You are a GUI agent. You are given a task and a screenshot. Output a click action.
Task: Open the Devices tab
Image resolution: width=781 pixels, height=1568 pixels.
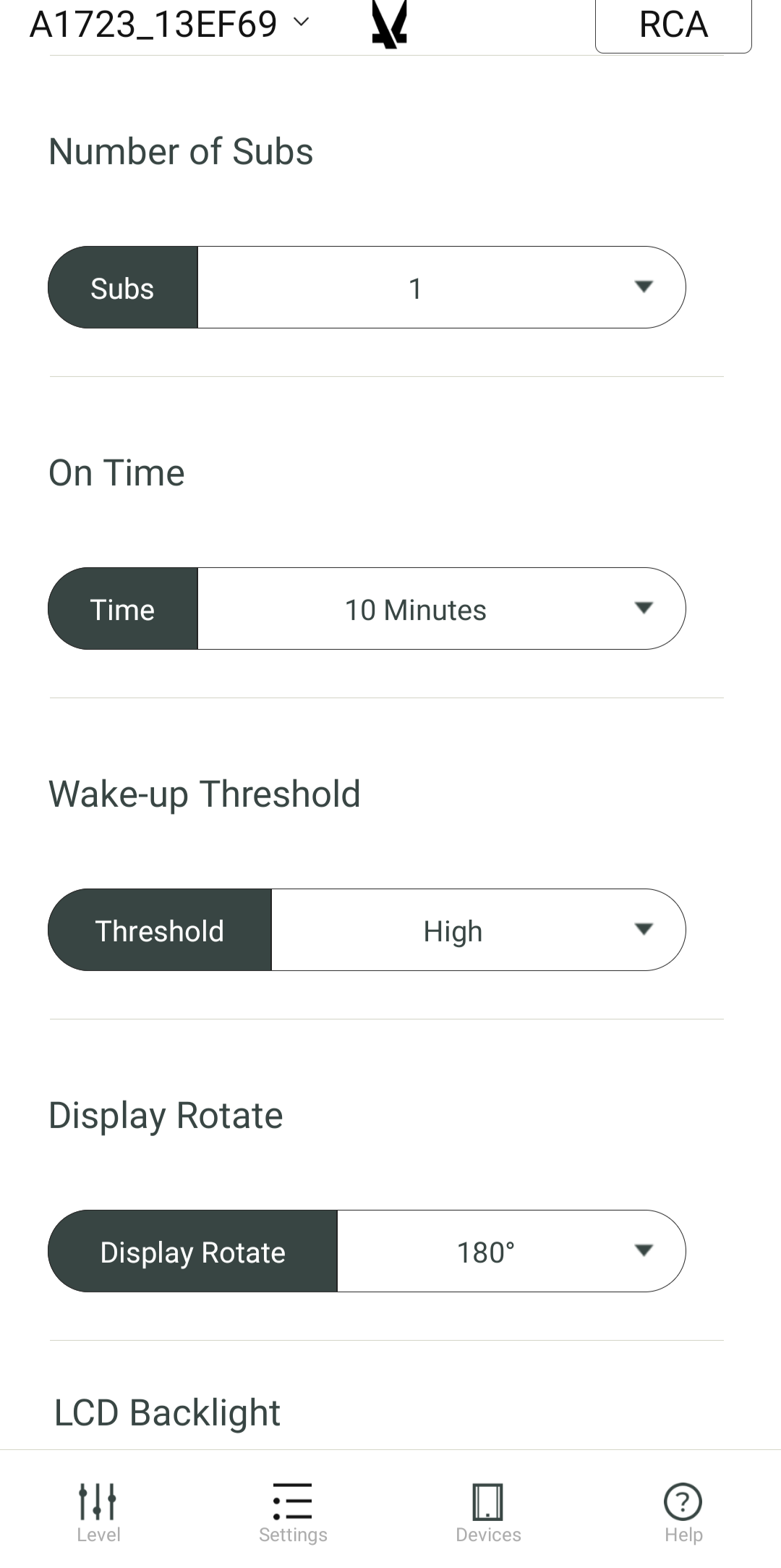pos(488,1512)
